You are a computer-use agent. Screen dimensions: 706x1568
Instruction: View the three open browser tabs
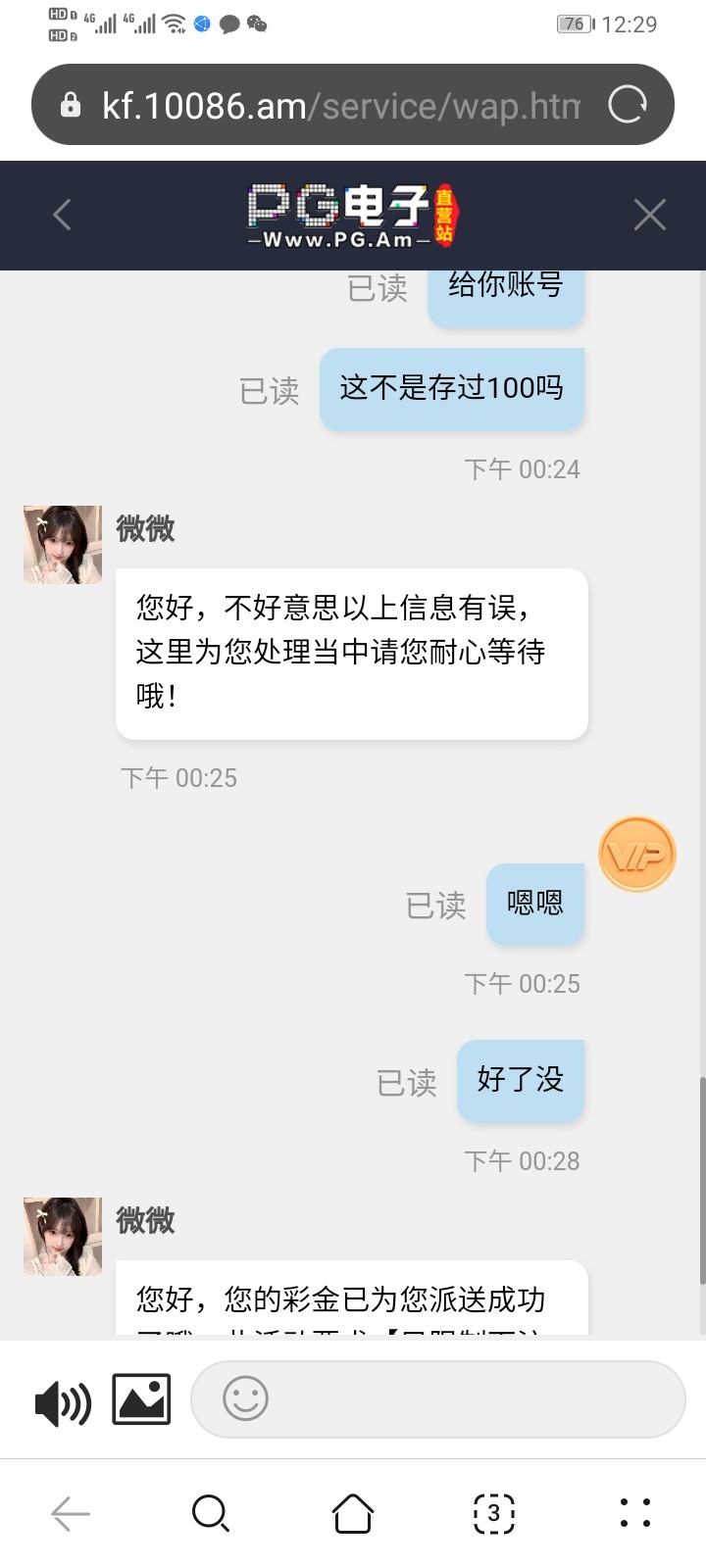pyautogui.click(x=494, y=1513)
